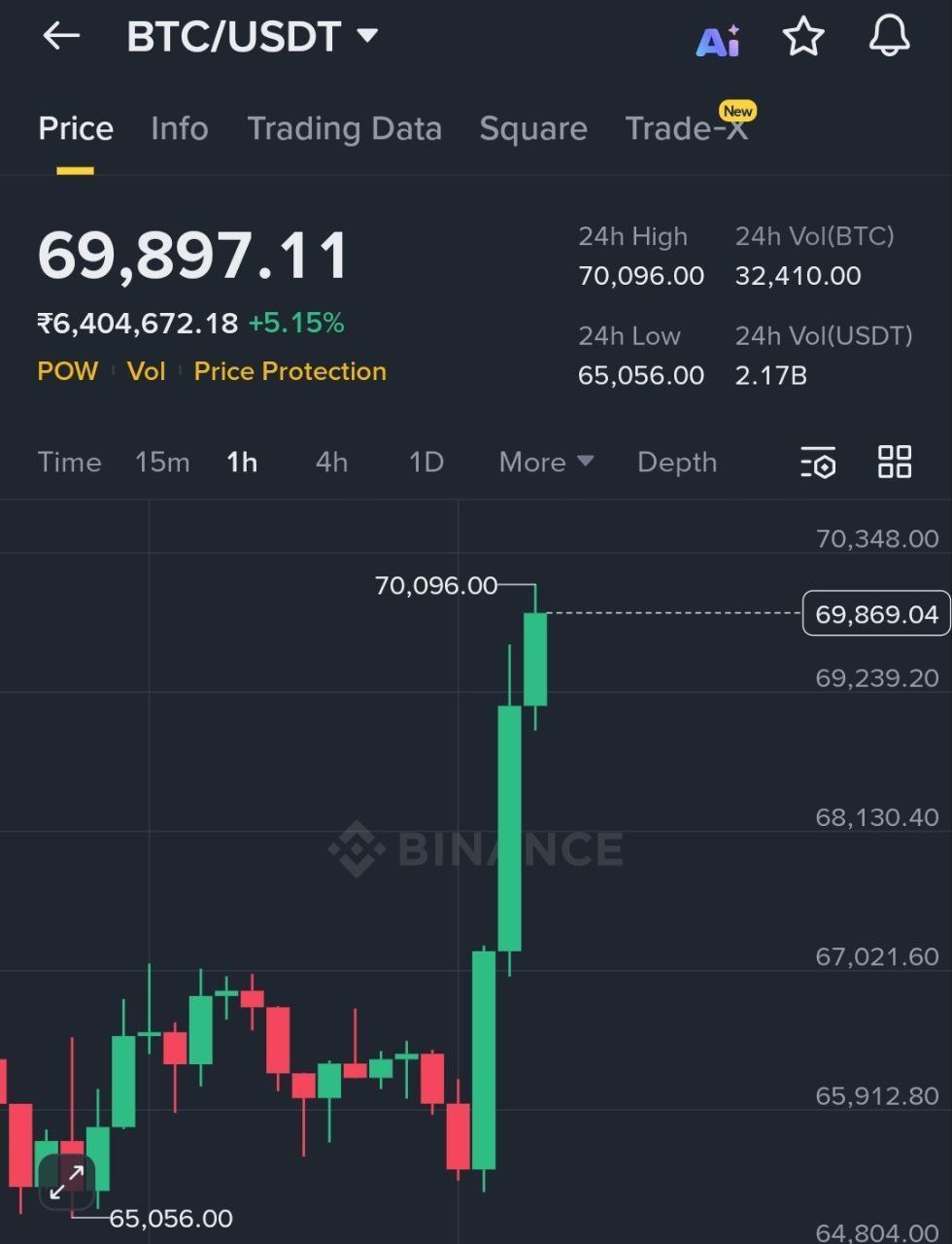The height and width of the screenshot is (1244, 952).
Task: Go back using the arrow icon
Action: point(60,37)
